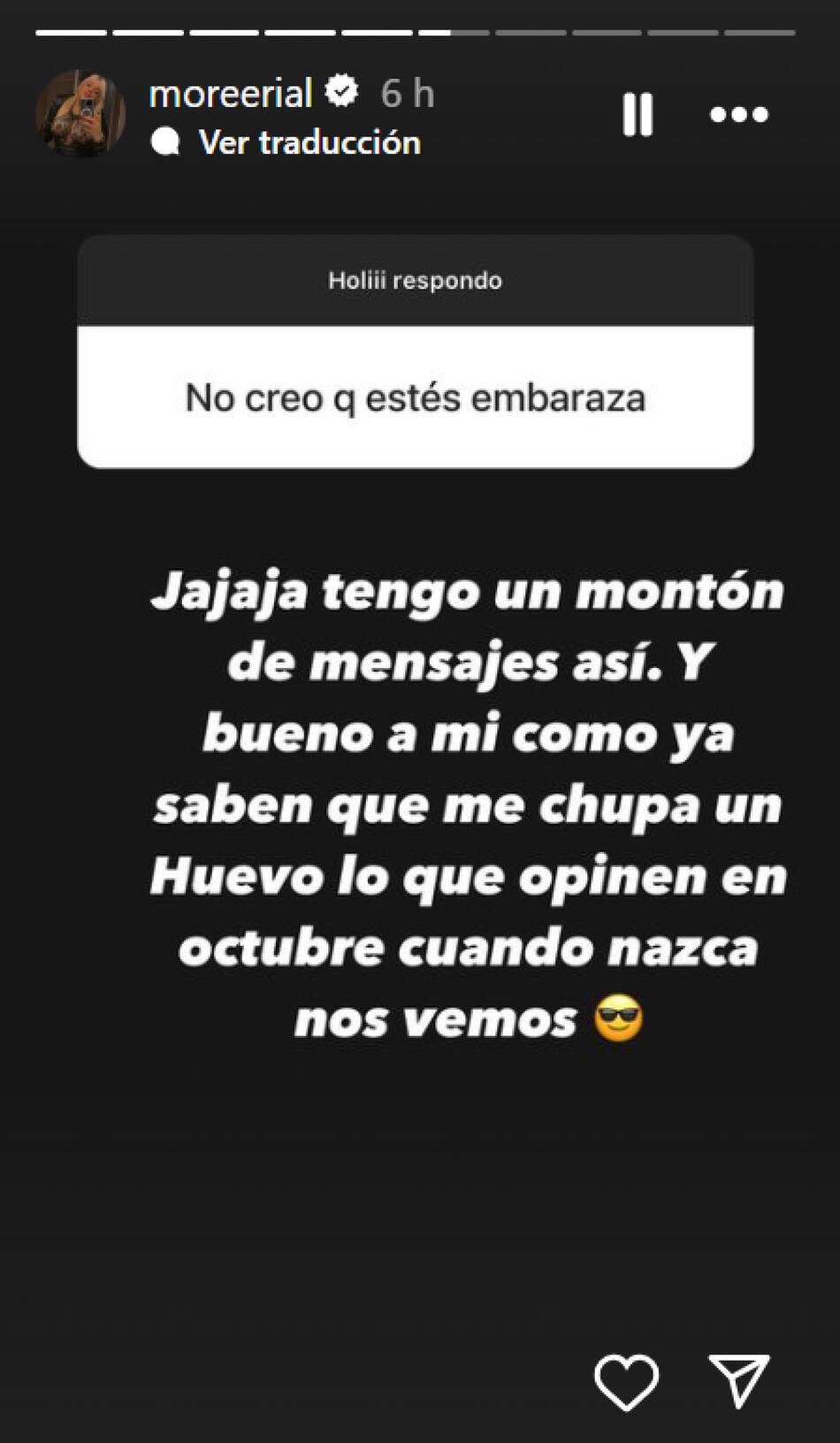Open the three-dot options menu

click(739, 114)
